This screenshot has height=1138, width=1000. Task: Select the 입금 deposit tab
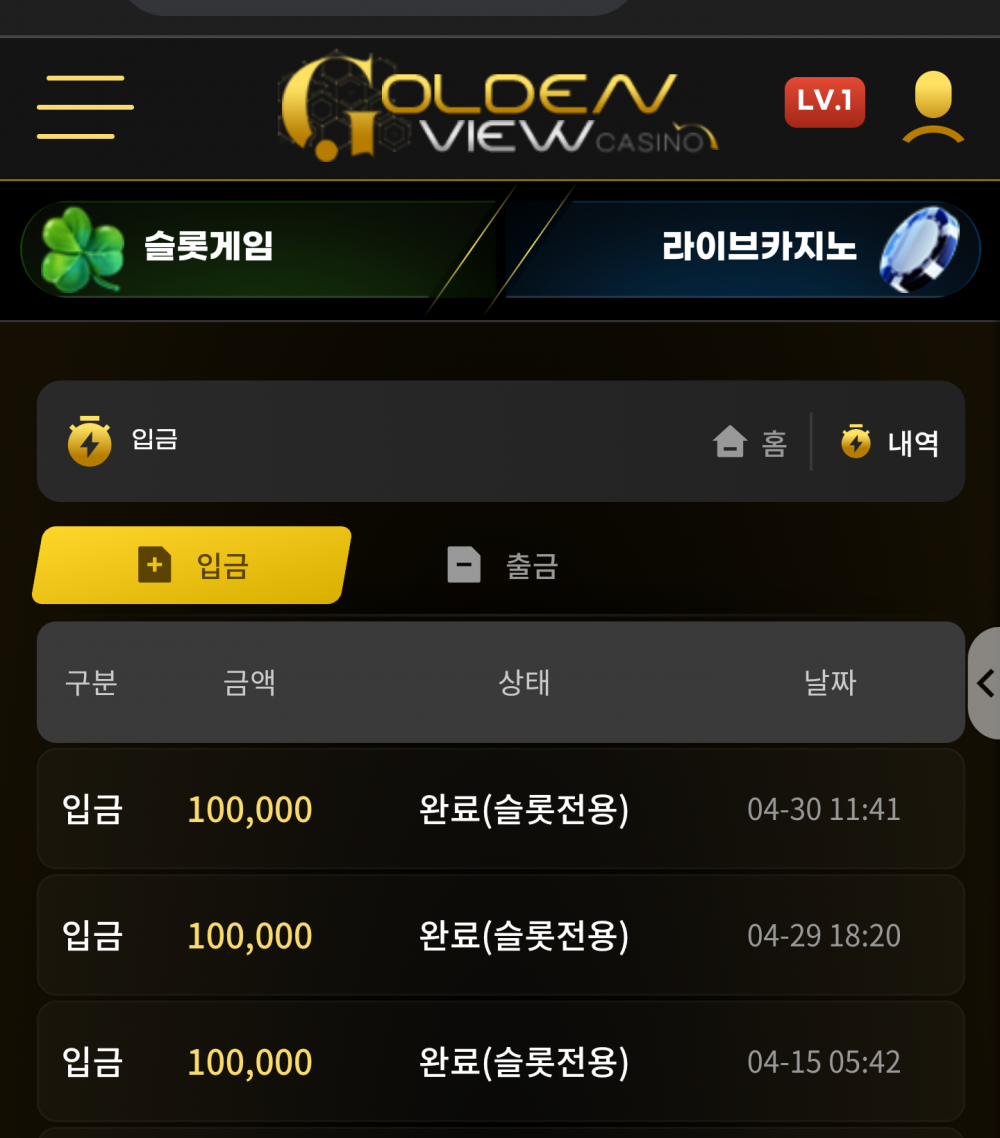click(x=192, y=566)
